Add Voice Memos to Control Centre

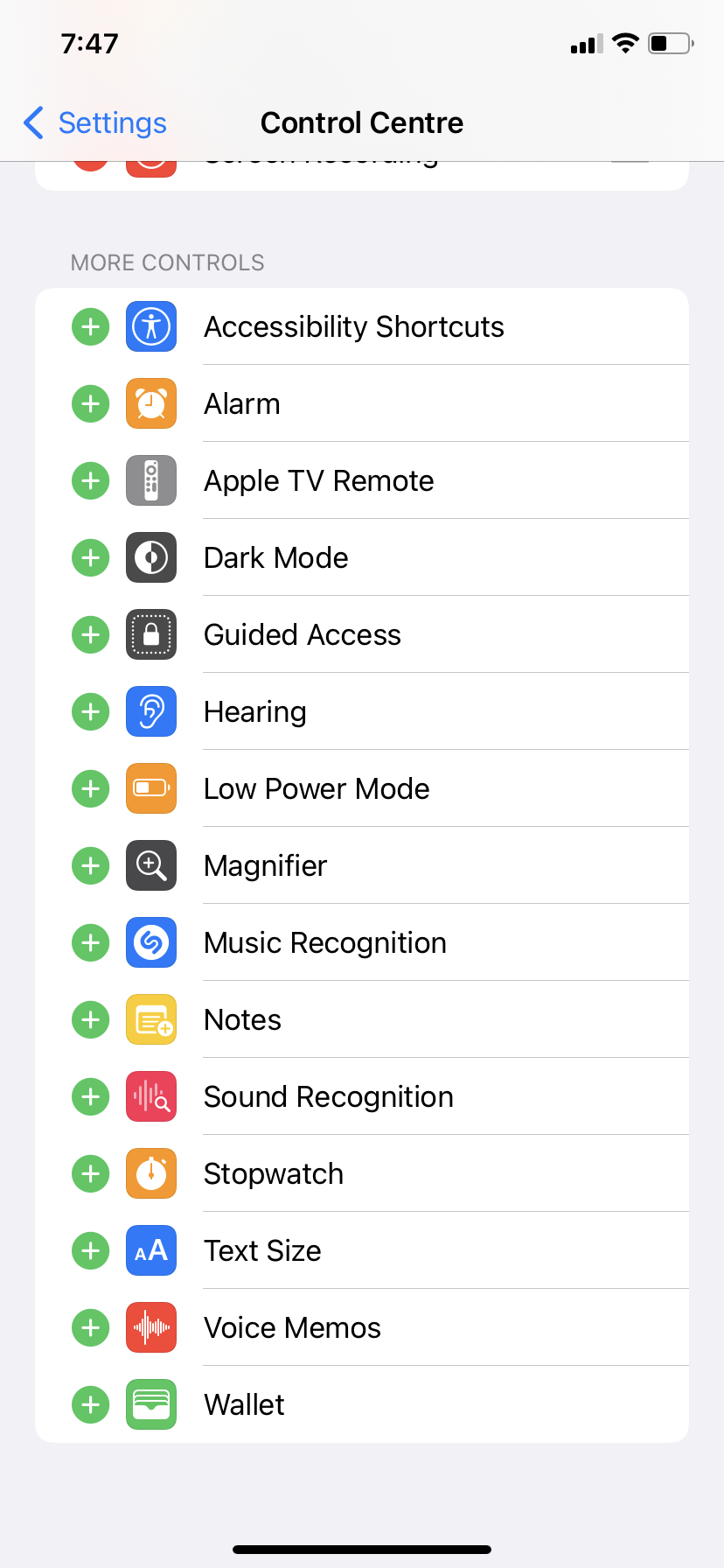pos(90,1328)
